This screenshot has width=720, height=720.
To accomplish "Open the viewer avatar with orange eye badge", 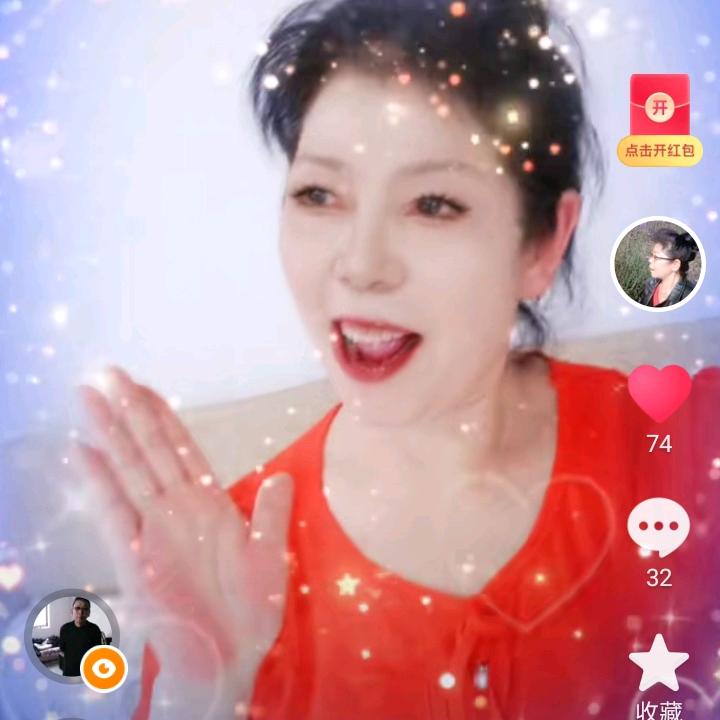I will pyautogui.click(x=72, y=636).
